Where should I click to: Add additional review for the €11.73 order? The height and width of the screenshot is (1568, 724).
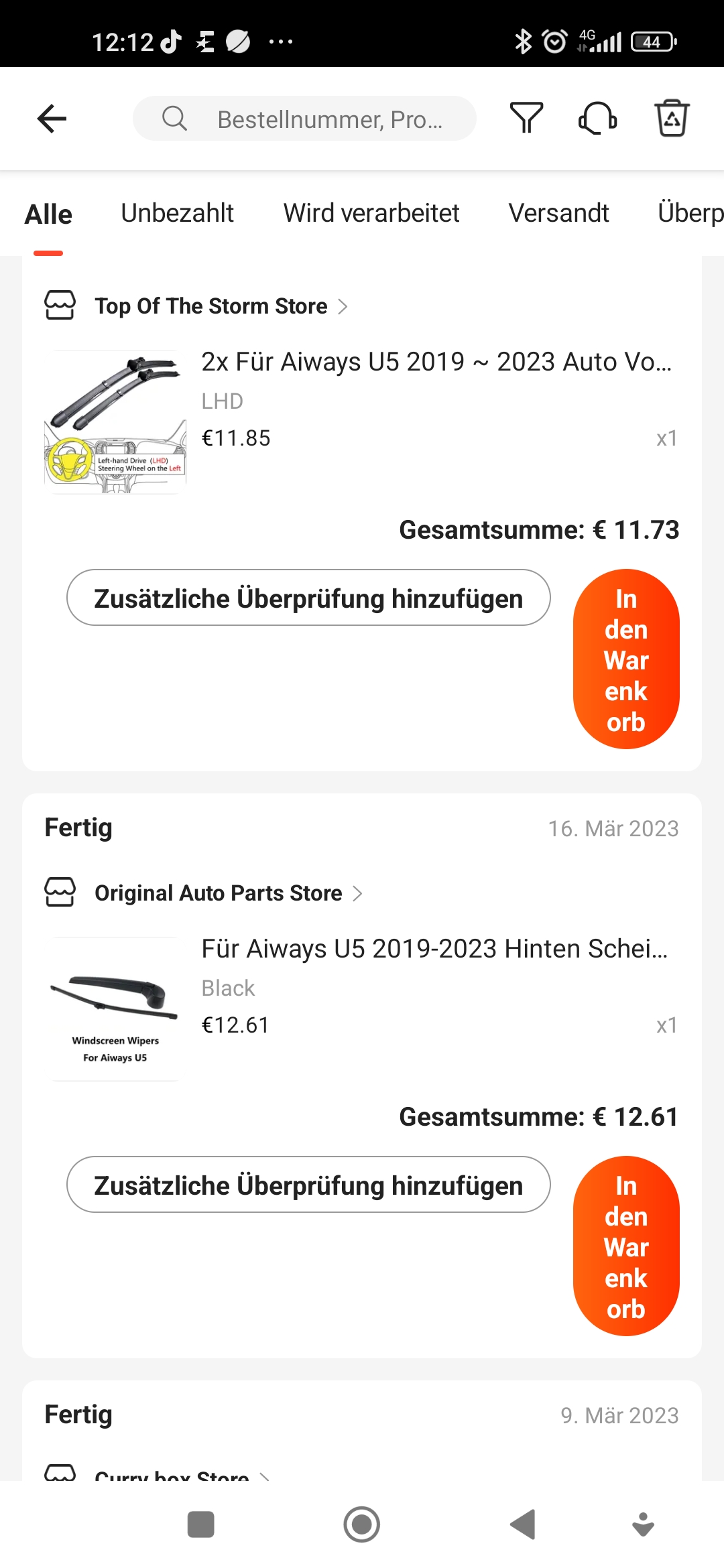click(x=308, y=598)
